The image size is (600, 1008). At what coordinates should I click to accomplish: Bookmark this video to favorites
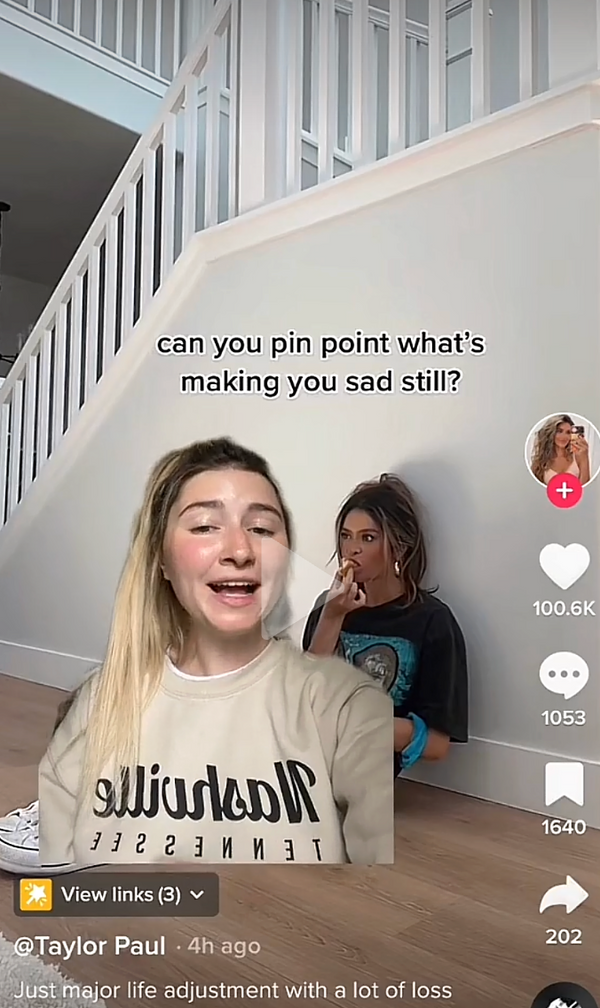pyautogui.click(x=564, y=784)
